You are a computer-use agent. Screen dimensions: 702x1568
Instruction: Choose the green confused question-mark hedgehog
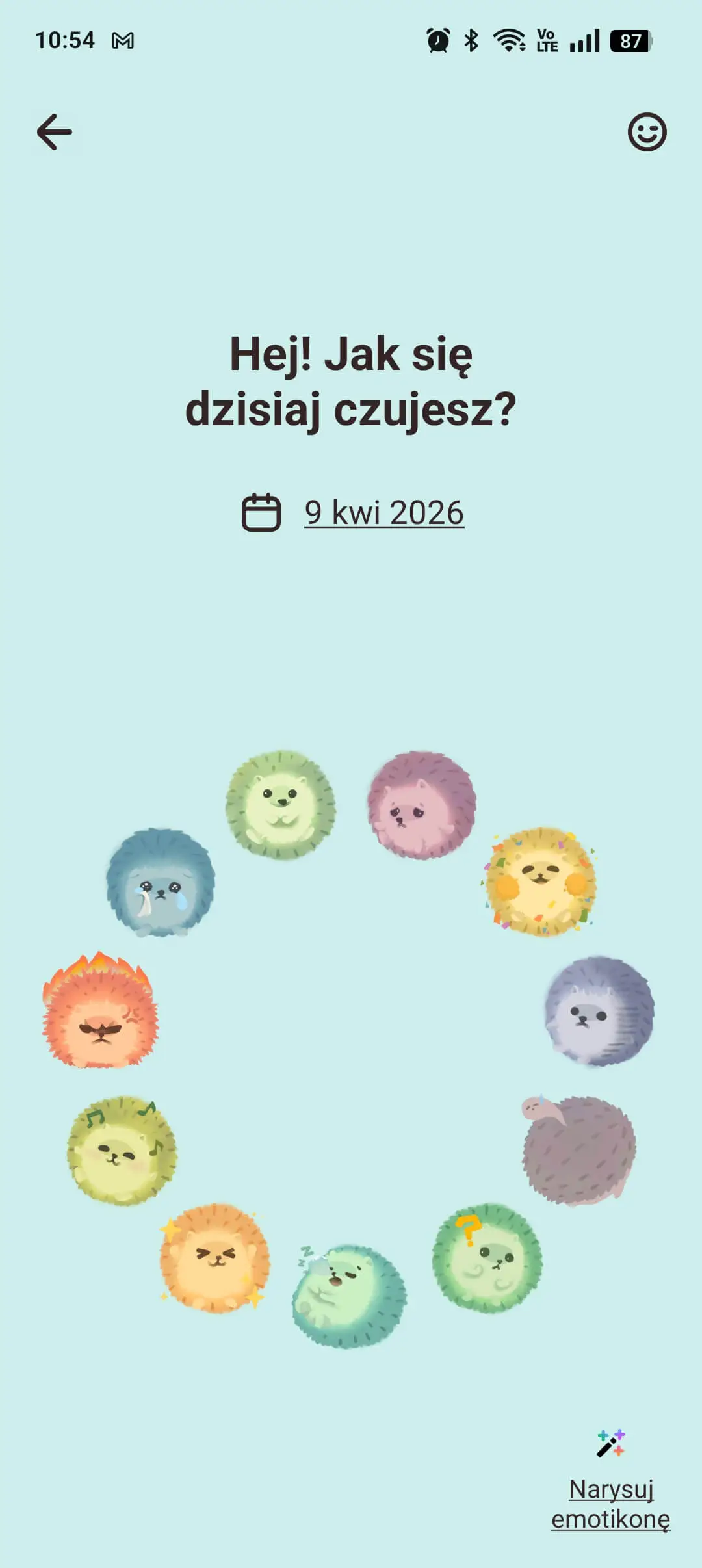tap(487, 1257)
